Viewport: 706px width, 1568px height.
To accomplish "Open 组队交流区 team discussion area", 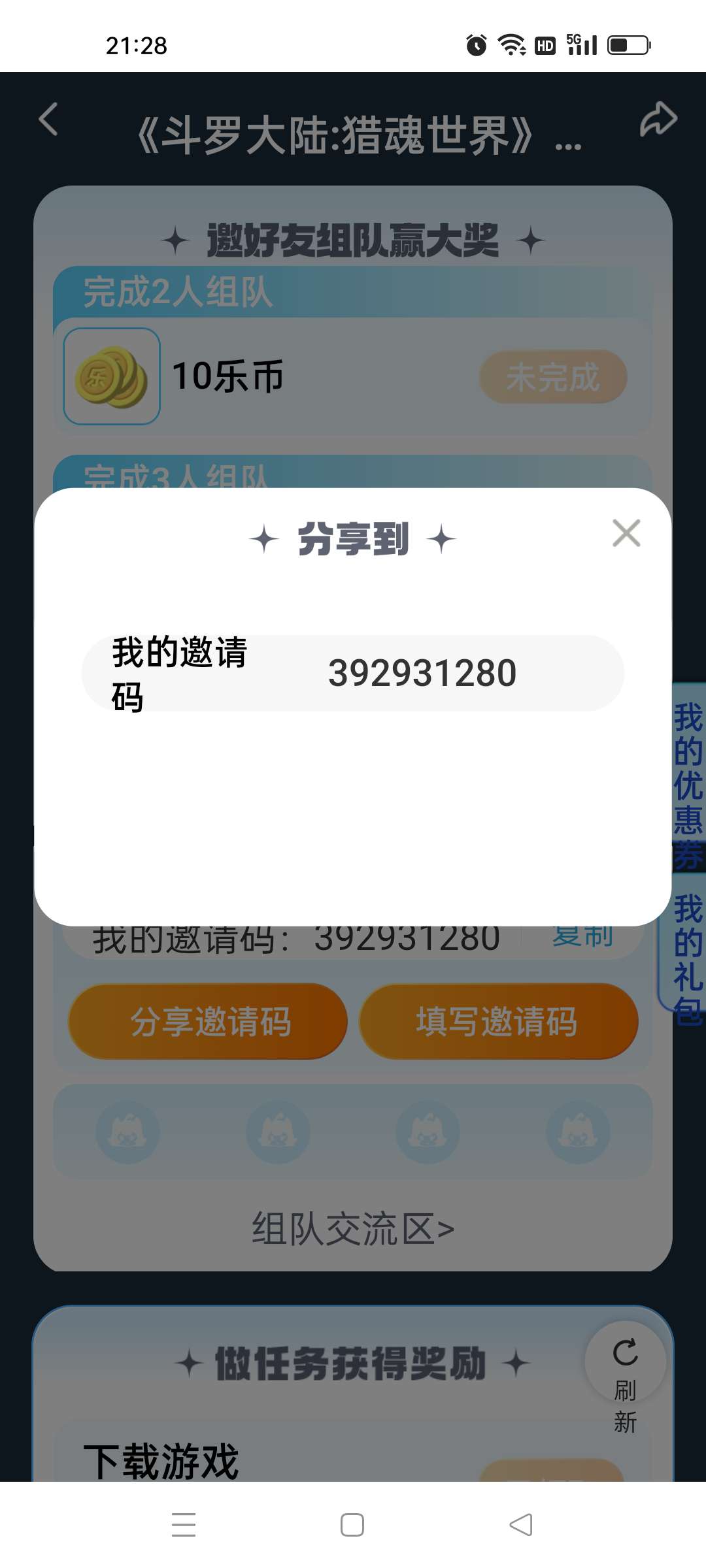I will (x=353, y=1229).
